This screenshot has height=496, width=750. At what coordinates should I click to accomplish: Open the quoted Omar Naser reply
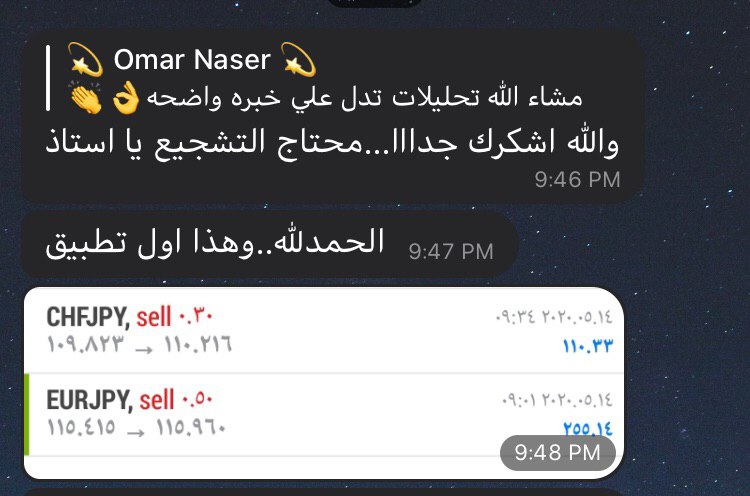[330, 78]
